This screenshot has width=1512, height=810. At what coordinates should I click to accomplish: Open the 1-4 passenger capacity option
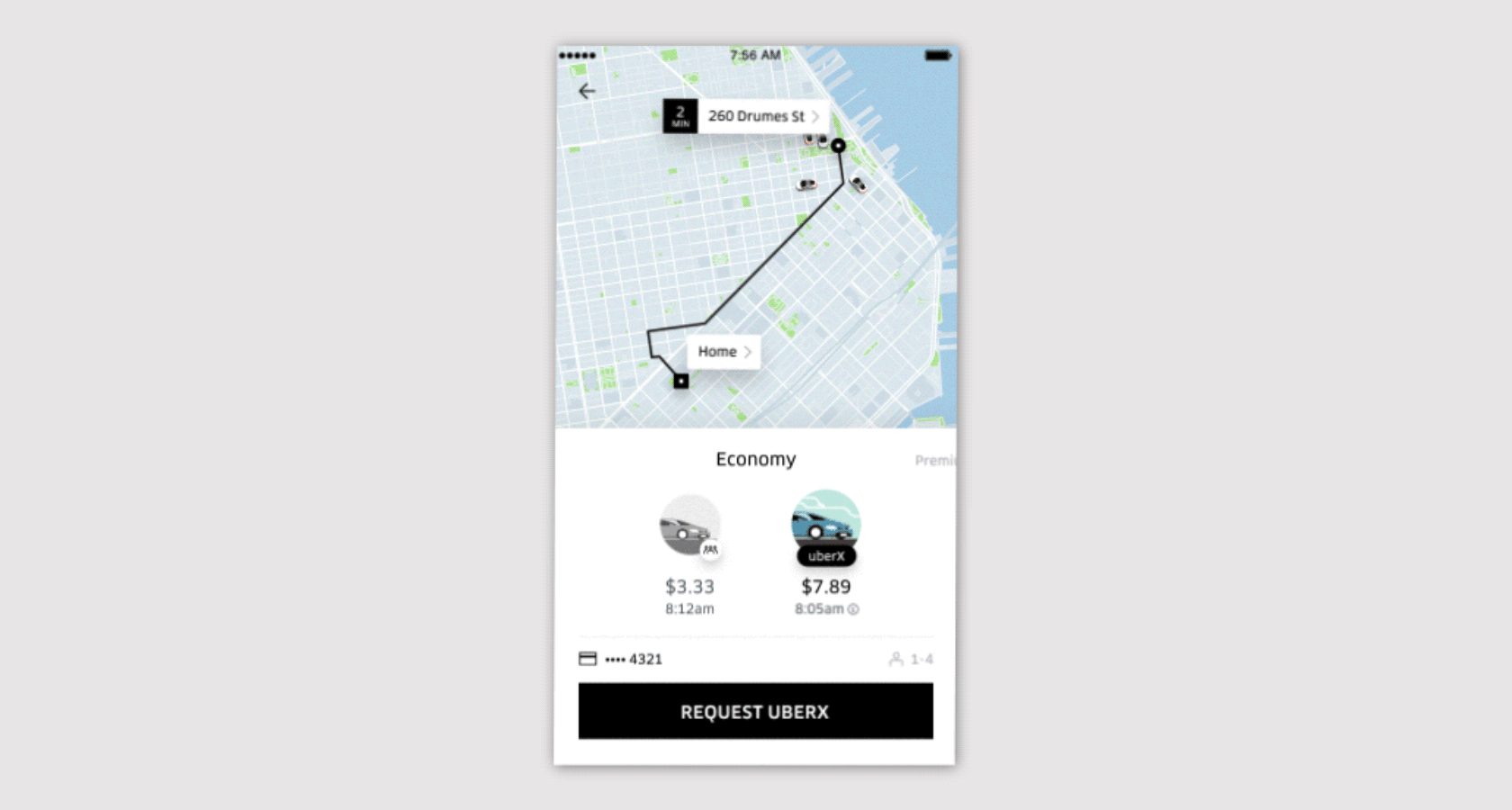coord(911,659)
